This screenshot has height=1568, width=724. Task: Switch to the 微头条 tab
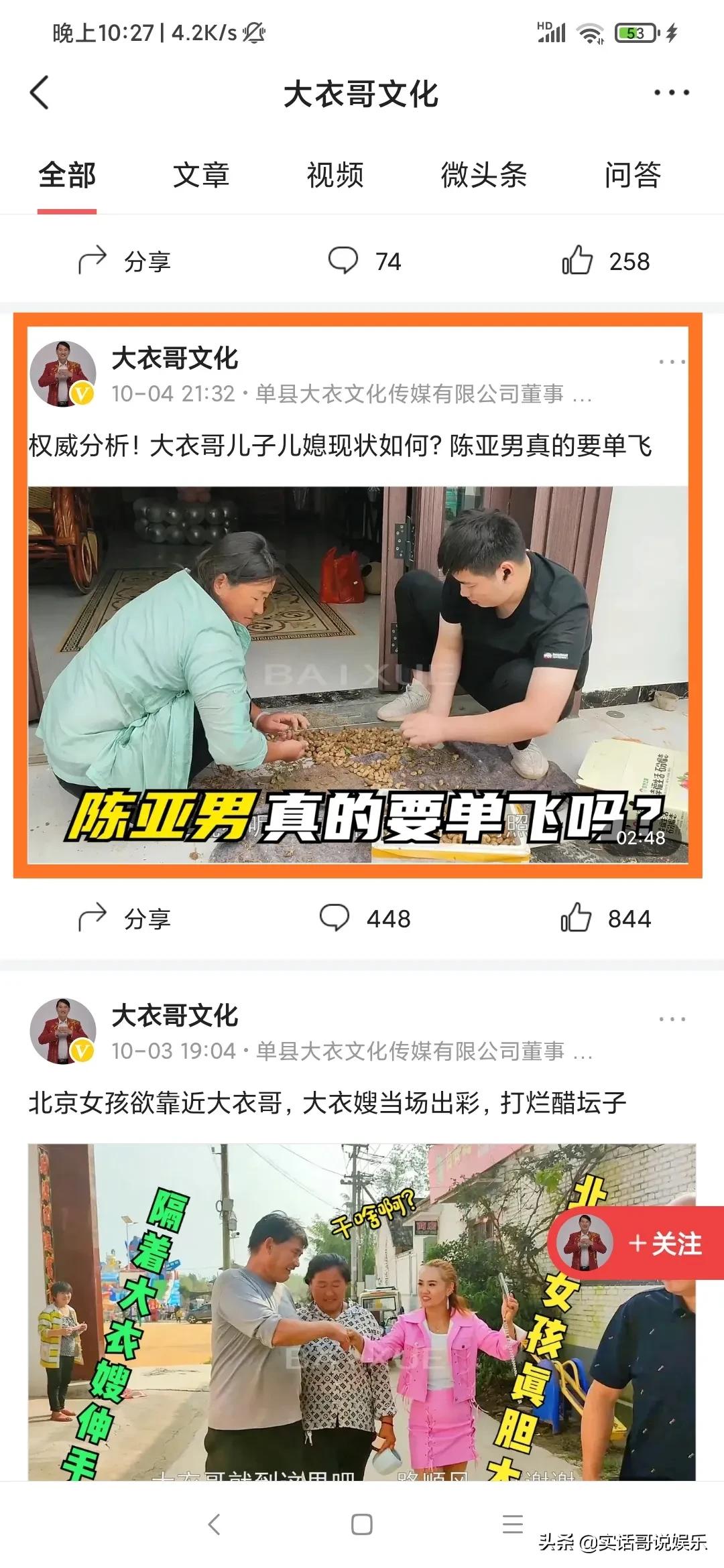[x=483, y=176]
